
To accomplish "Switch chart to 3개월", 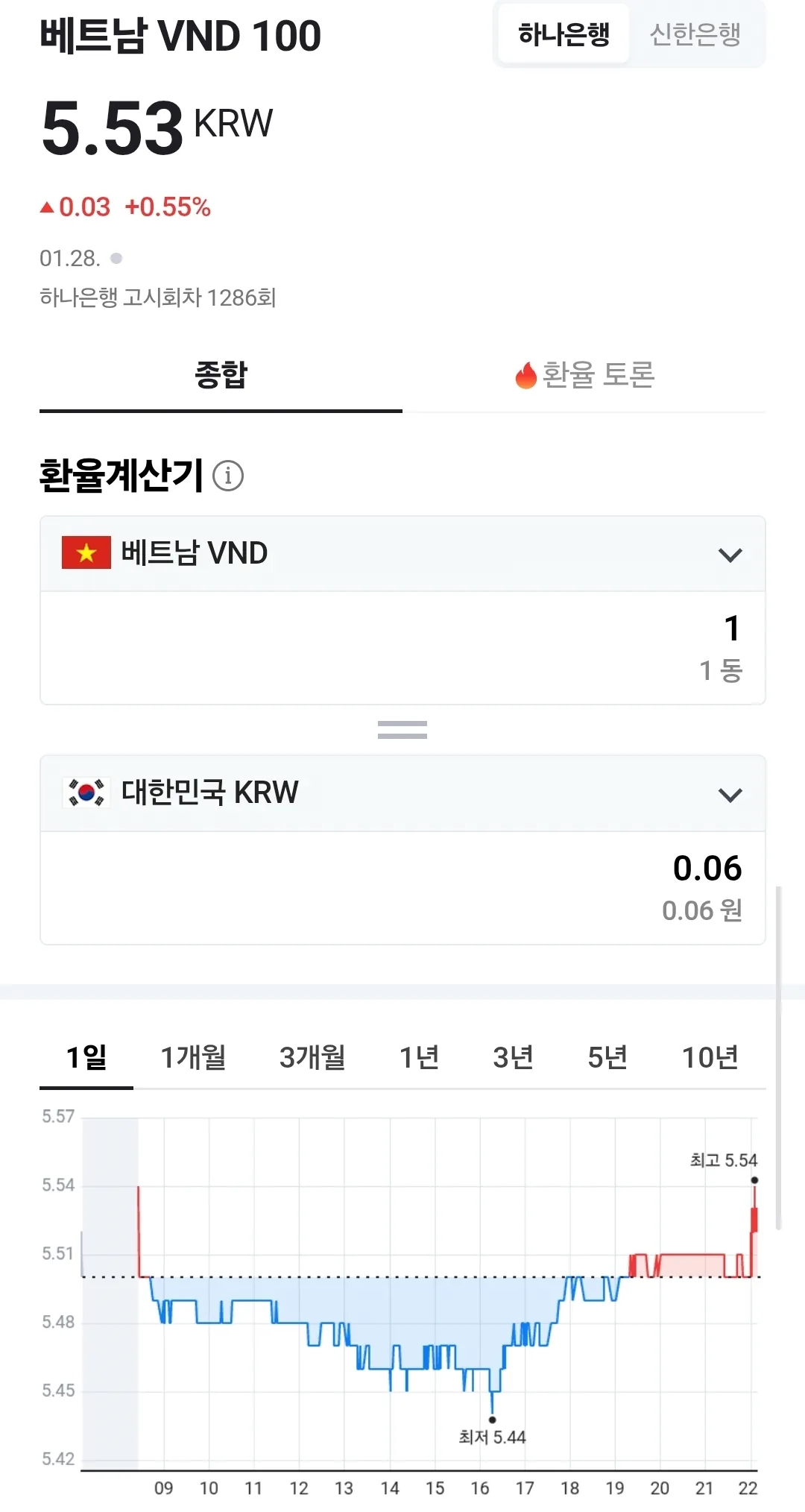I will (312, 1057).
